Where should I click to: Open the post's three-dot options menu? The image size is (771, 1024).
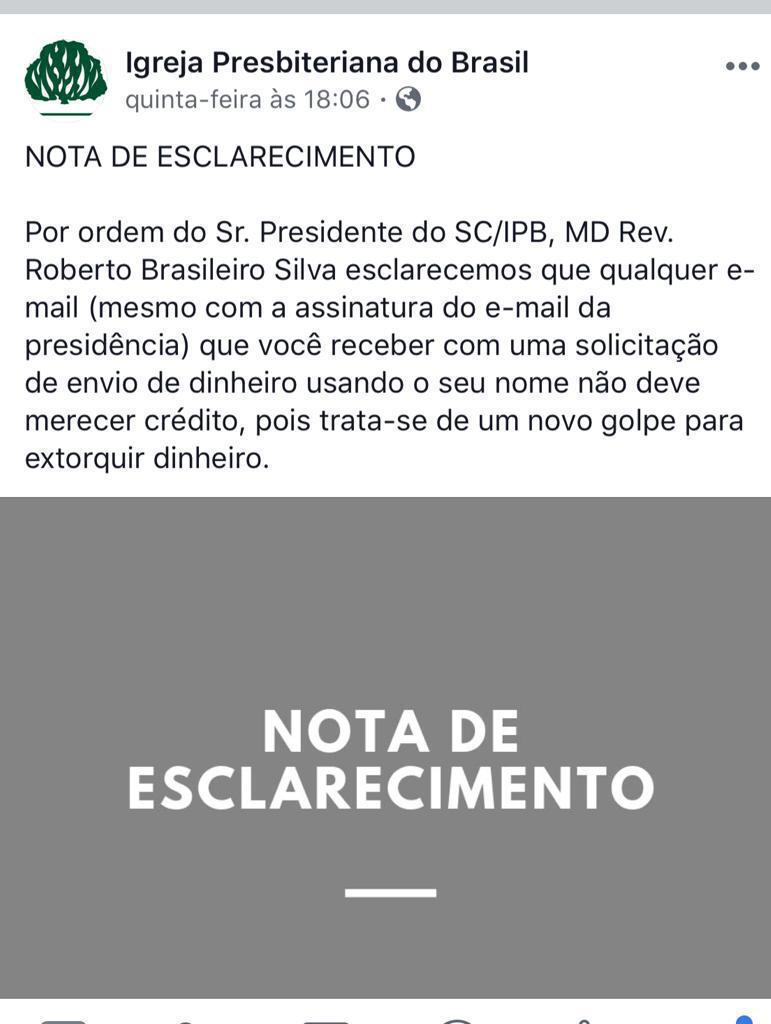pos(742,66)
